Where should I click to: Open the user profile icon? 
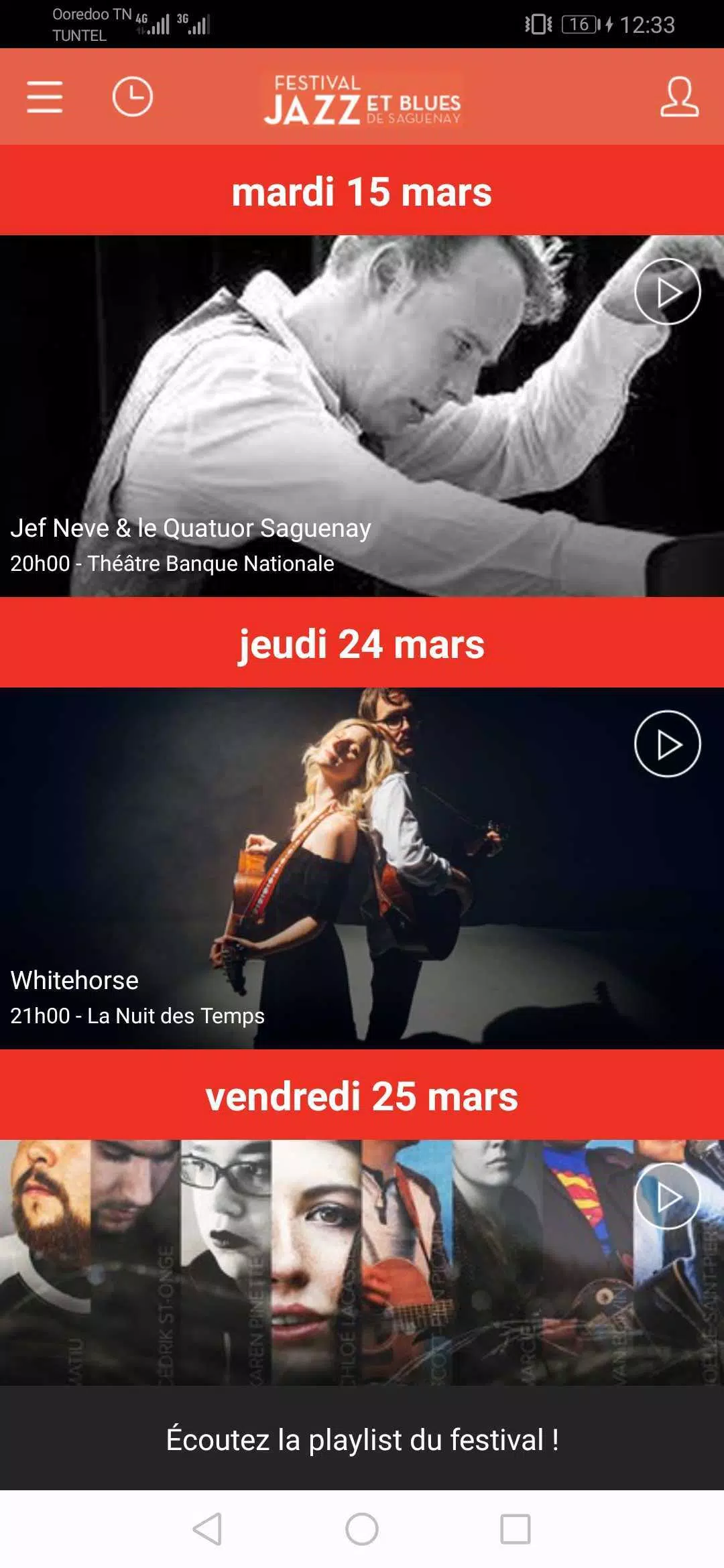[x=679, y=97]
